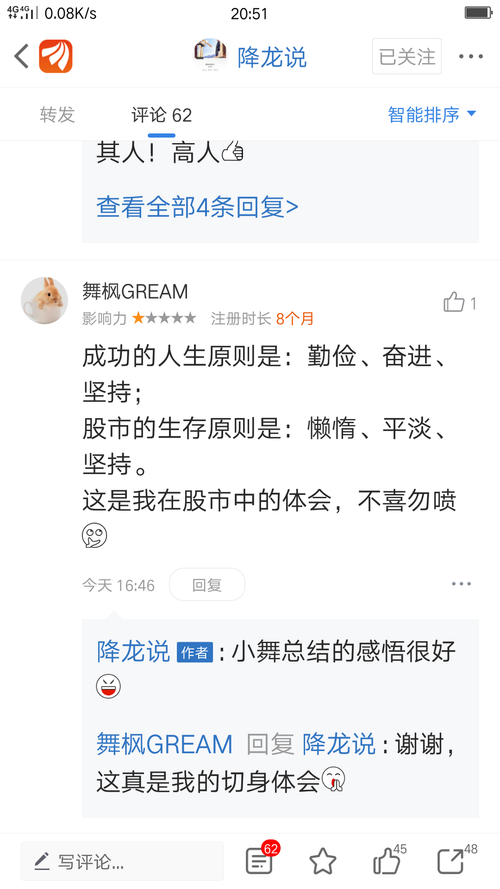The image size is (500, 889).
Task: Tap 回复 under 舞枫GREAM's comment
Action: 207,585
